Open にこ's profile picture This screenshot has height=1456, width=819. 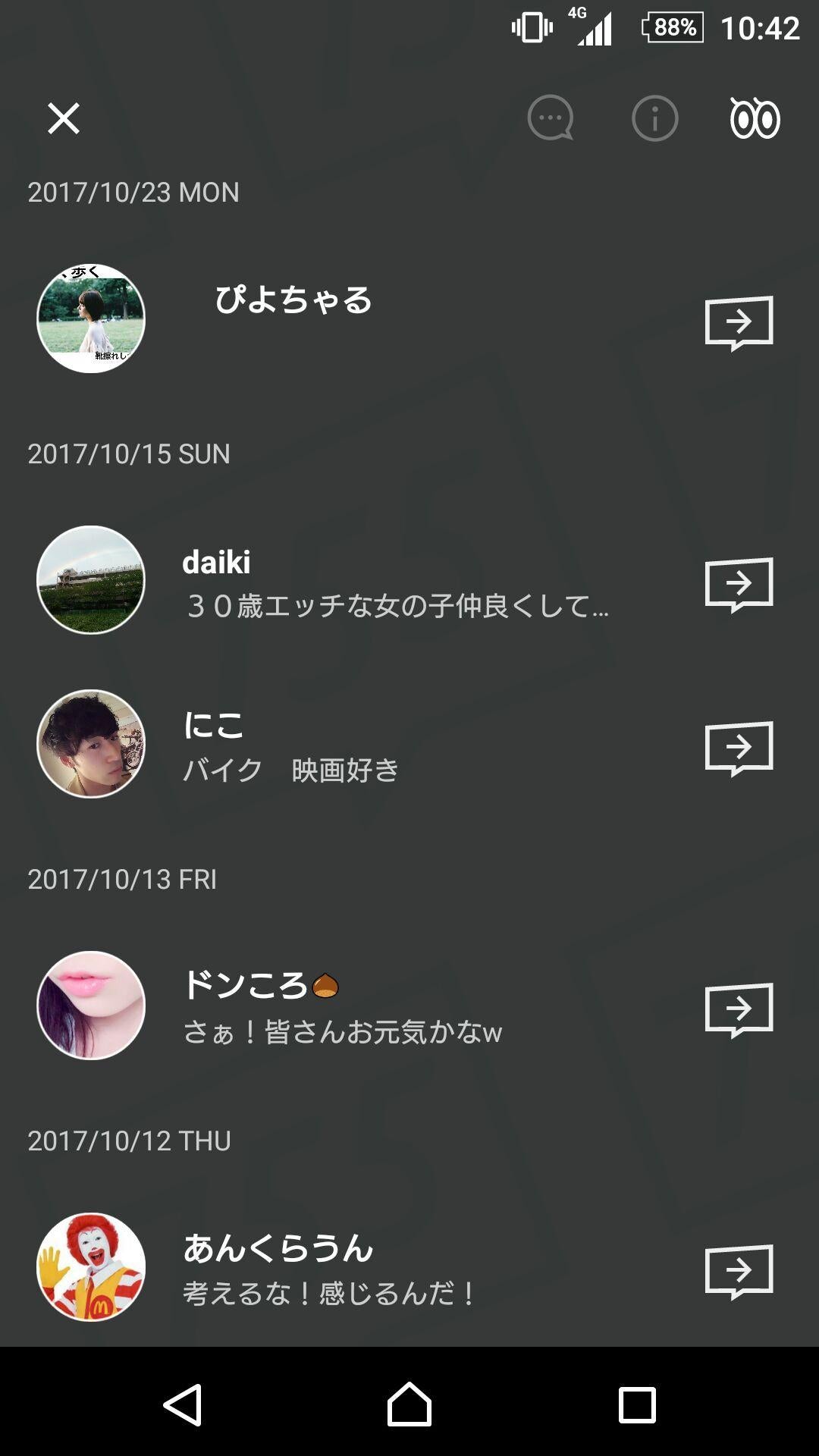93,745
